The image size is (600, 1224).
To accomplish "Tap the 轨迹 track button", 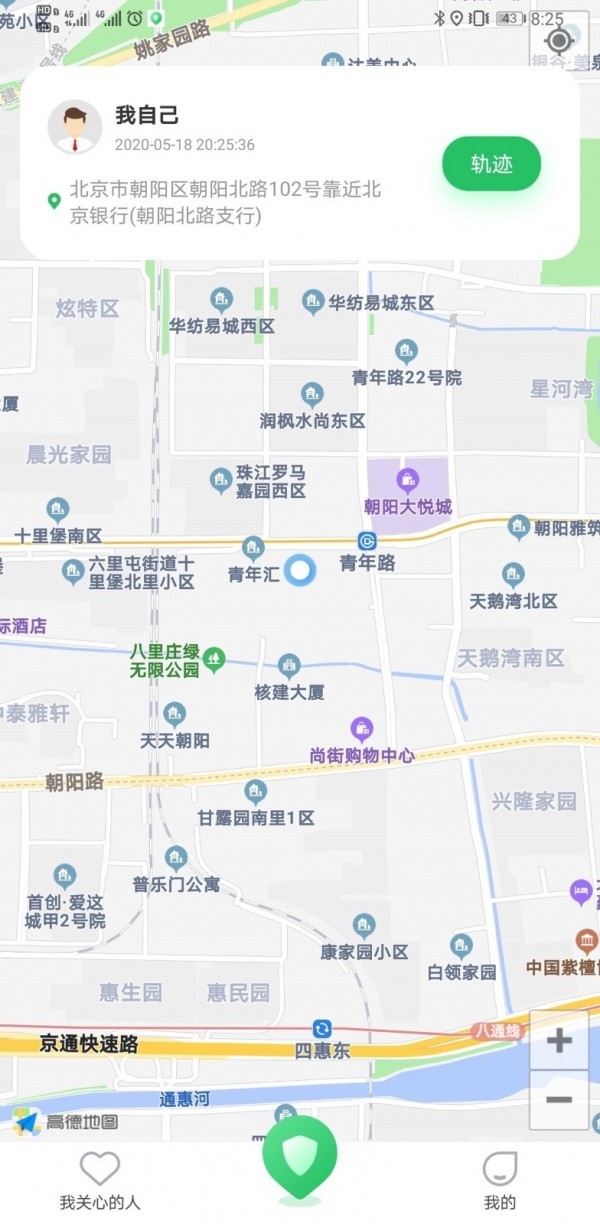I will [x=491, y=164].
